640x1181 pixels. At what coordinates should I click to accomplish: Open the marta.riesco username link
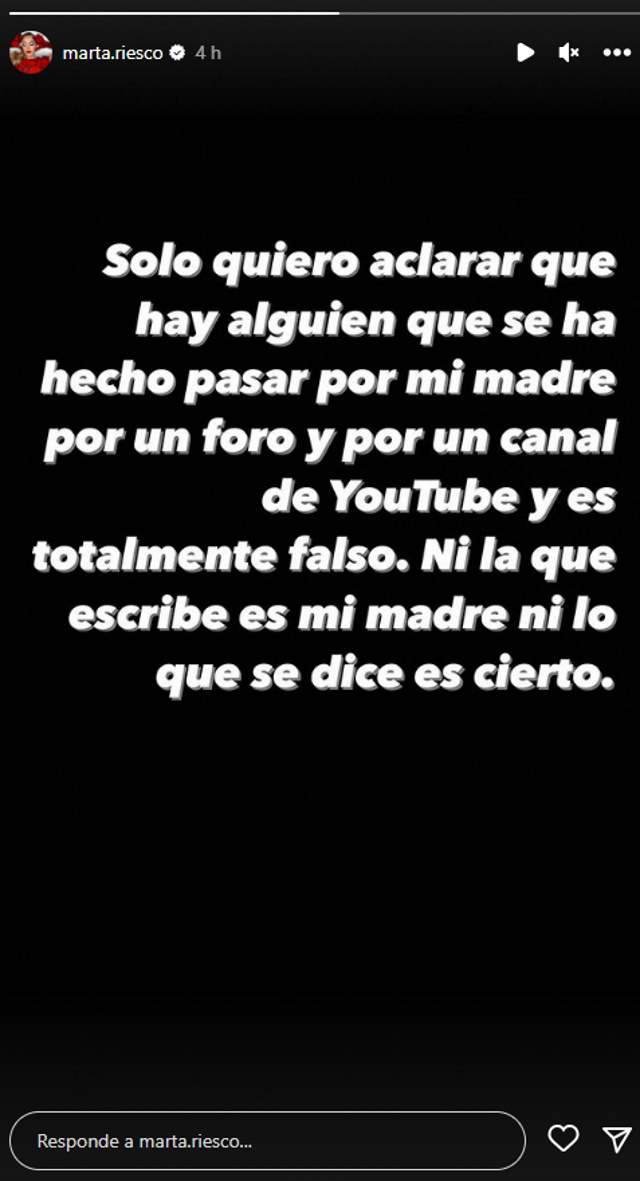pyautogui.click(x=114, y=53)
